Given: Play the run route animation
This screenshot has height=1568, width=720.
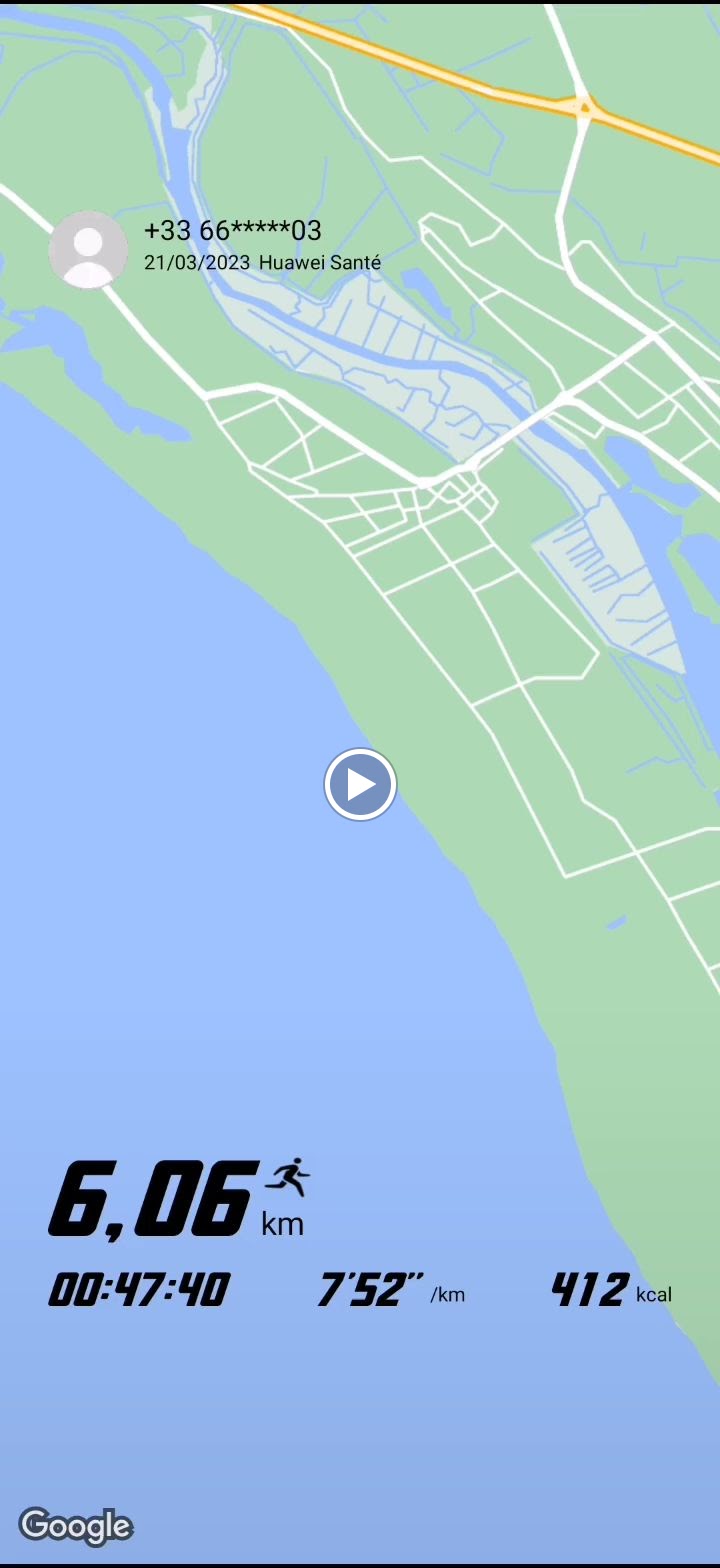Looking at the screenshot, I should (360, 784).
